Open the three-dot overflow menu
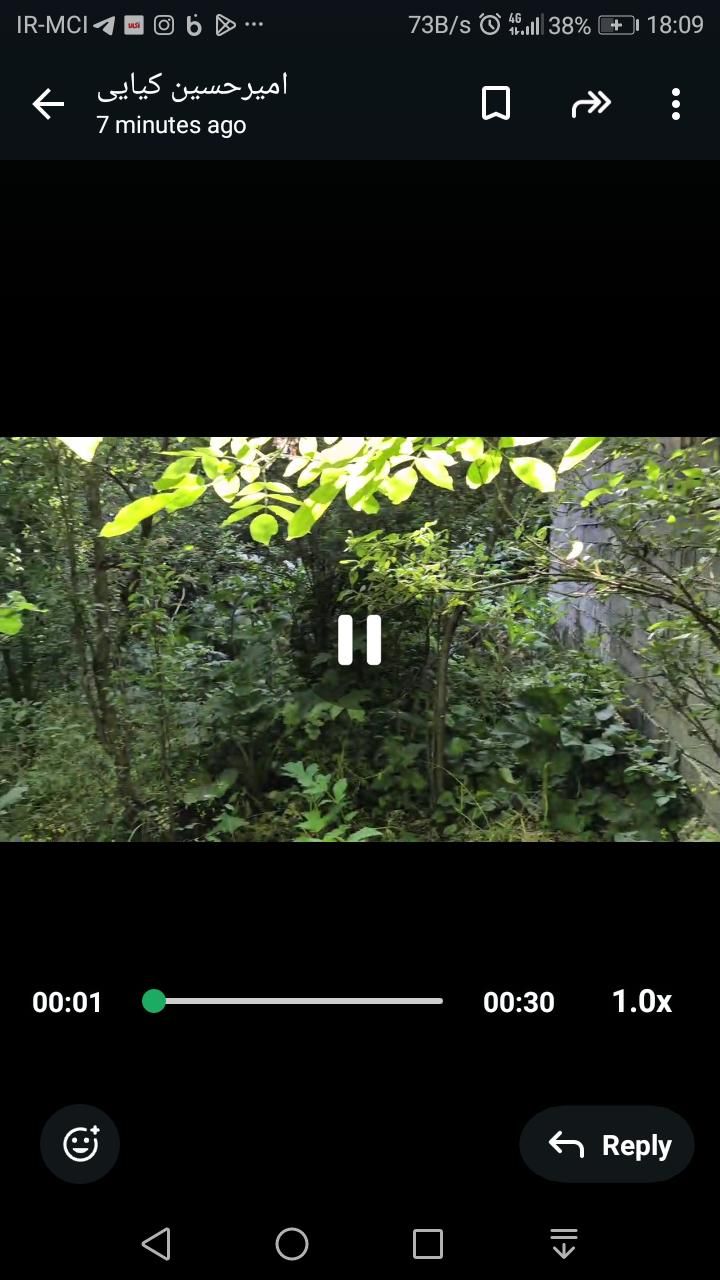The image size is (720, 1280). [x=676, y=104]
